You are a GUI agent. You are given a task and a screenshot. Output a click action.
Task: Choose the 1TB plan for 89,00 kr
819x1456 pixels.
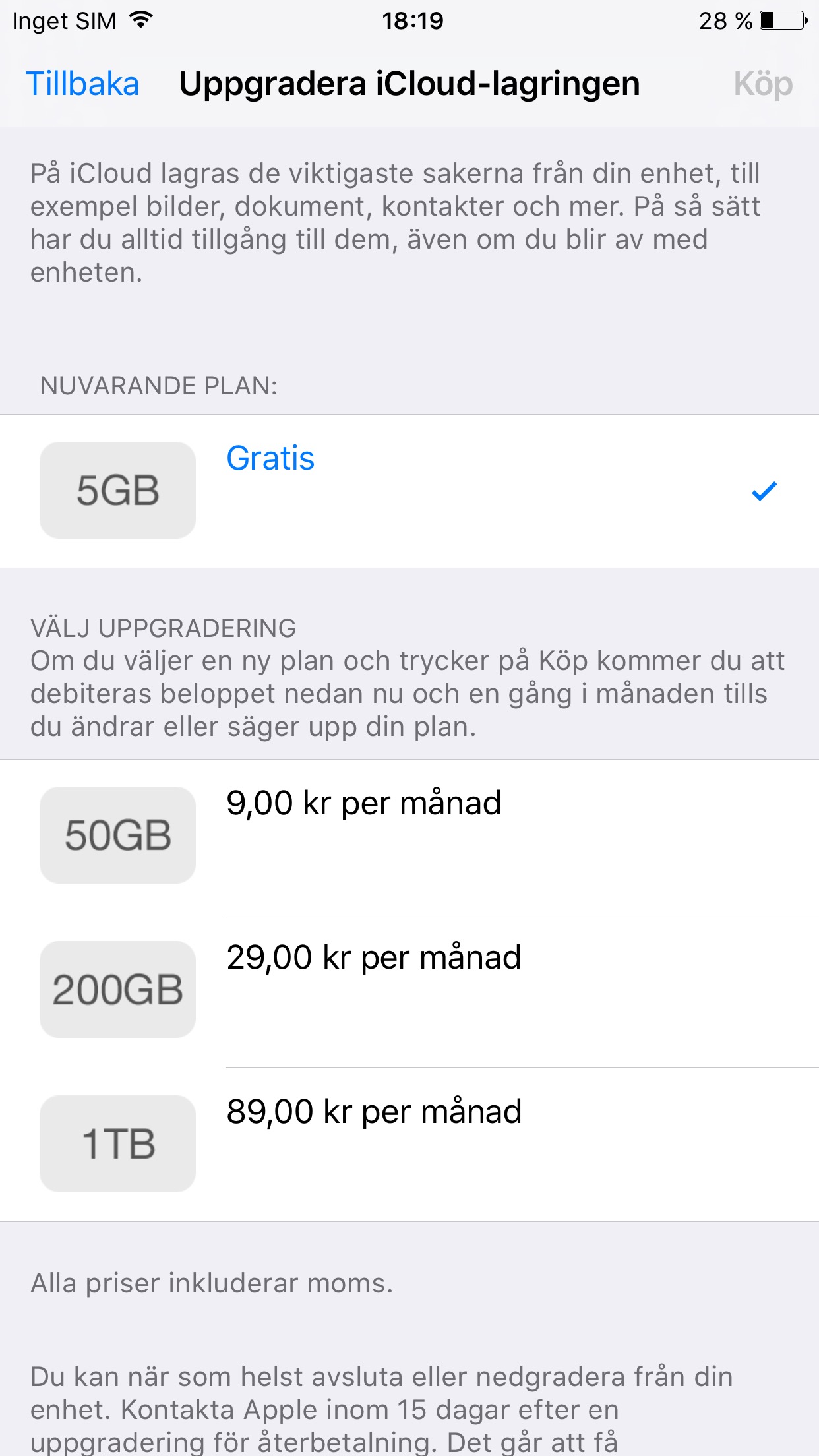(409, 1143)
